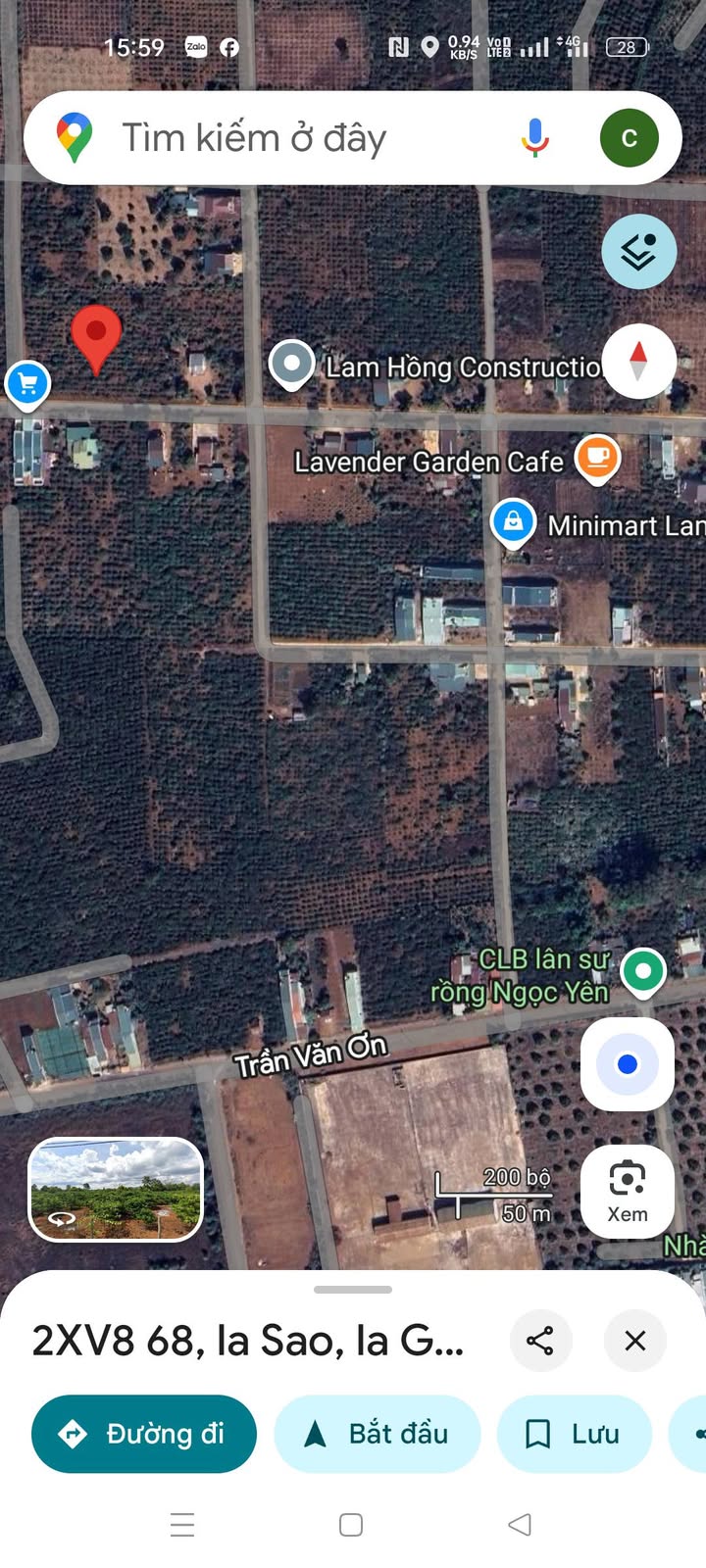The width and height of the screenshot is (706, 1568).
Task: Open recent apps from navigation bar
Action: coord(182,1524)
